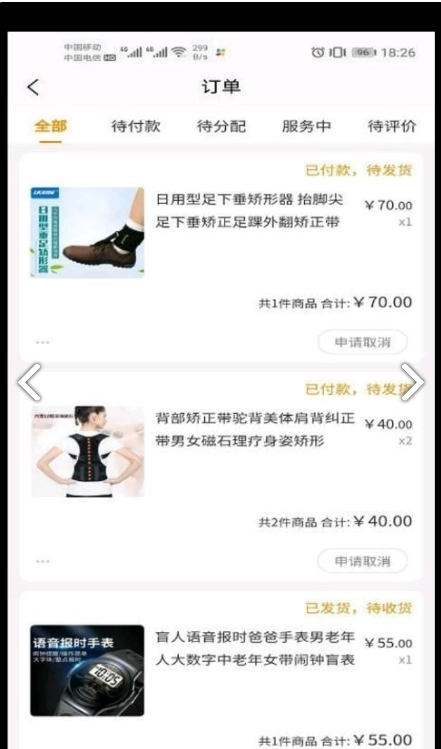Open the 盲人语音报时手表 order

tap(221, 670)
